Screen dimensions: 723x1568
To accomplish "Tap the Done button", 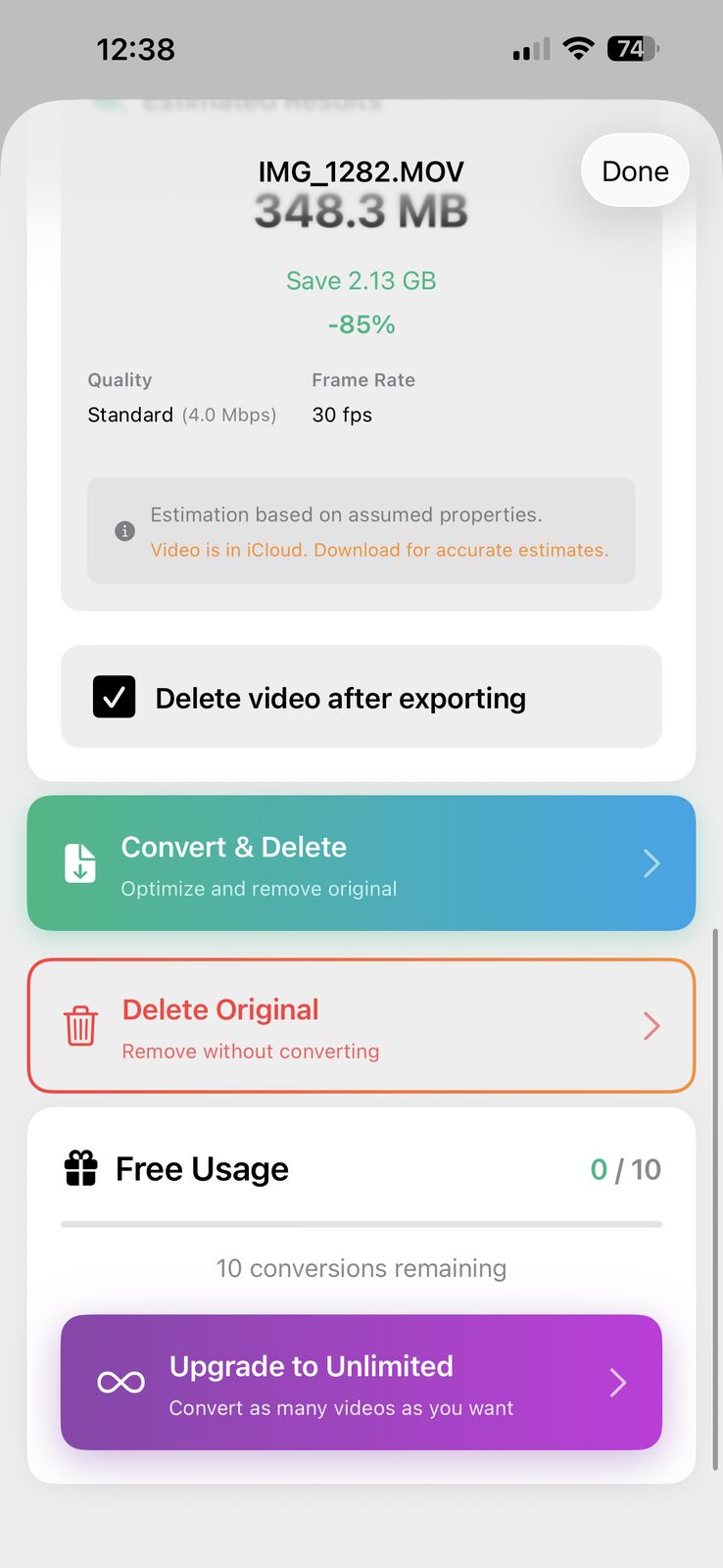I will tap(635, 171).
